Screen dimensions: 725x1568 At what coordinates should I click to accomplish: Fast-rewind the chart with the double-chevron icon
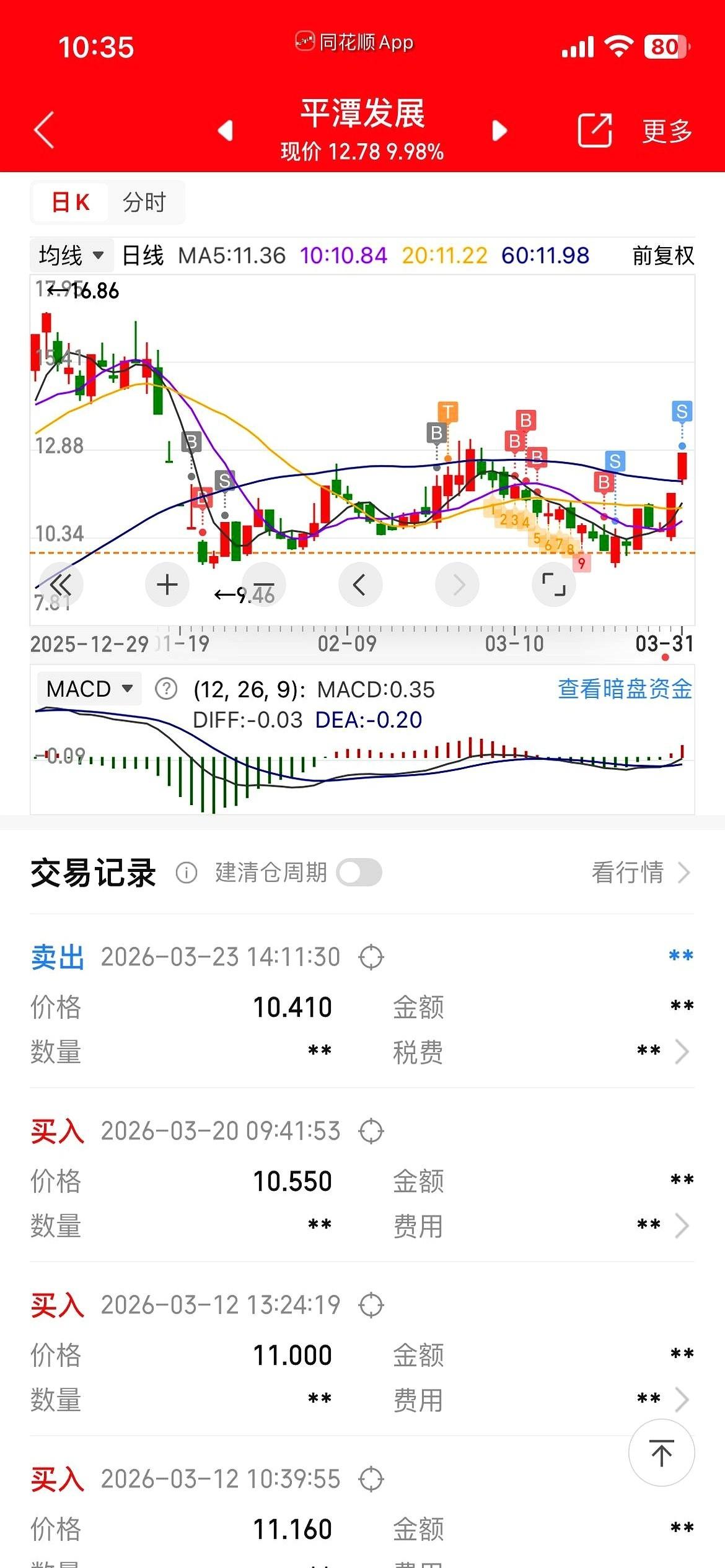point(61,583)
